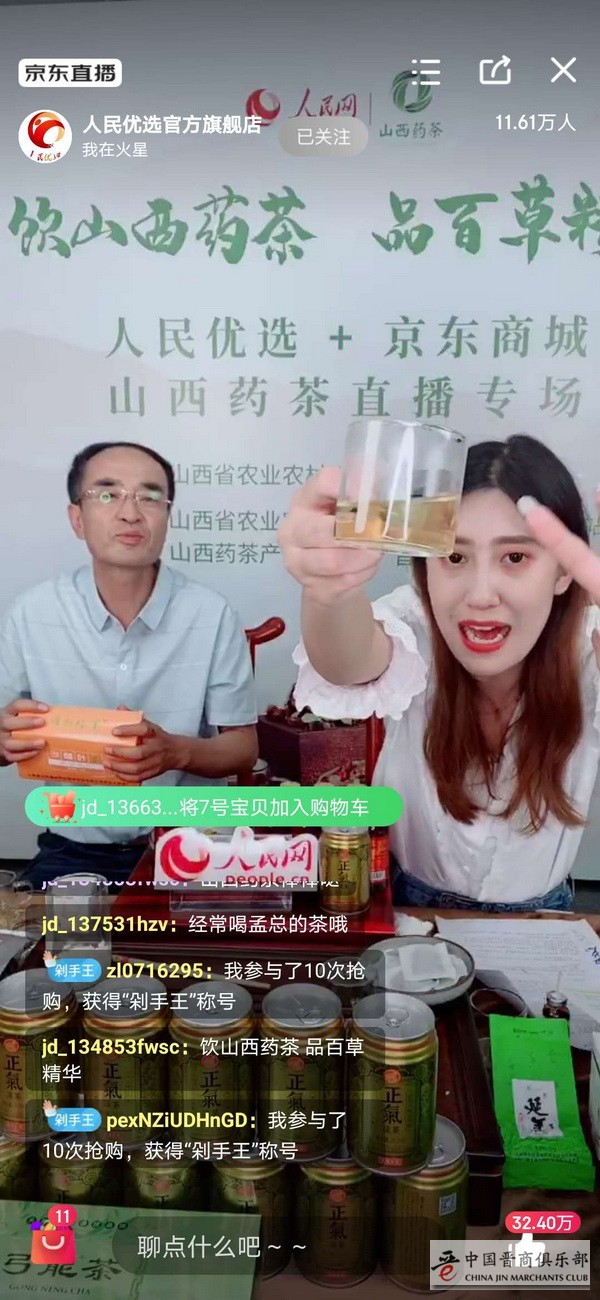This screenshot has width=600, height=1300.
Task: Open the list menu icon
Action: 426,71
